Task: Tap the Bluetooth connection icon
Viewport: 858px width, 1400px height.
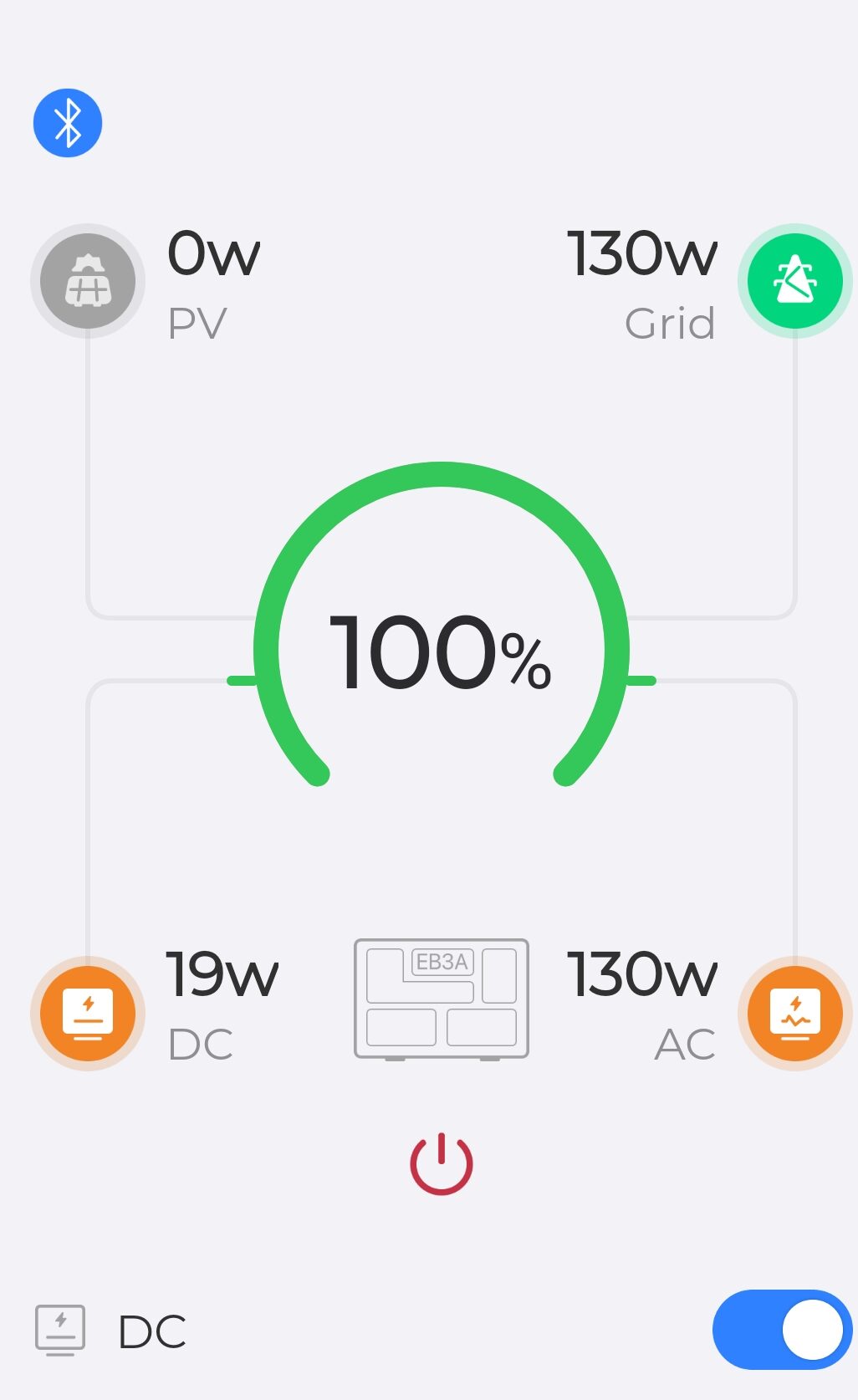Action: pos(68,123)
